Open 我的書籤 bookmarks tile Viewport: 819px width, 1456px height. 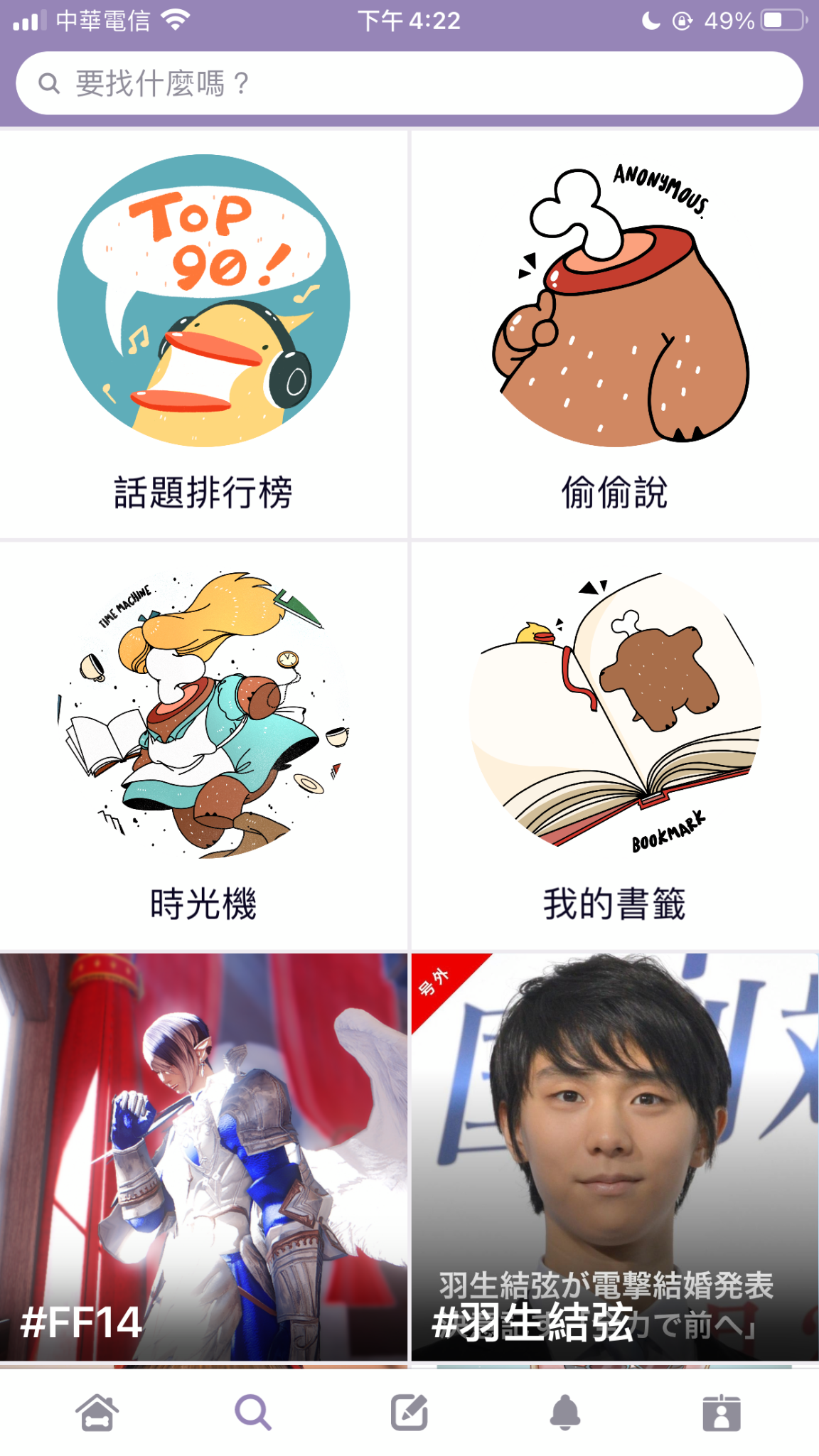(615, 746)
